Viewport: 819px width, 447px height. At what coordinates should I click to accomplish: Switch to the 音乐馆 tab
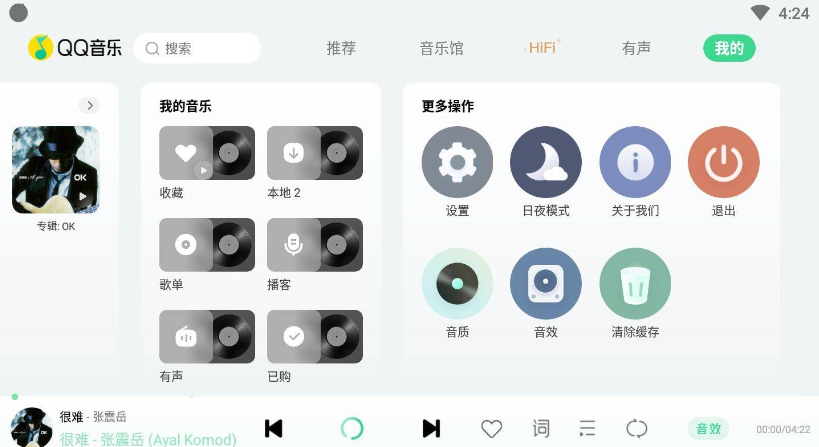[x=441, y=48]
